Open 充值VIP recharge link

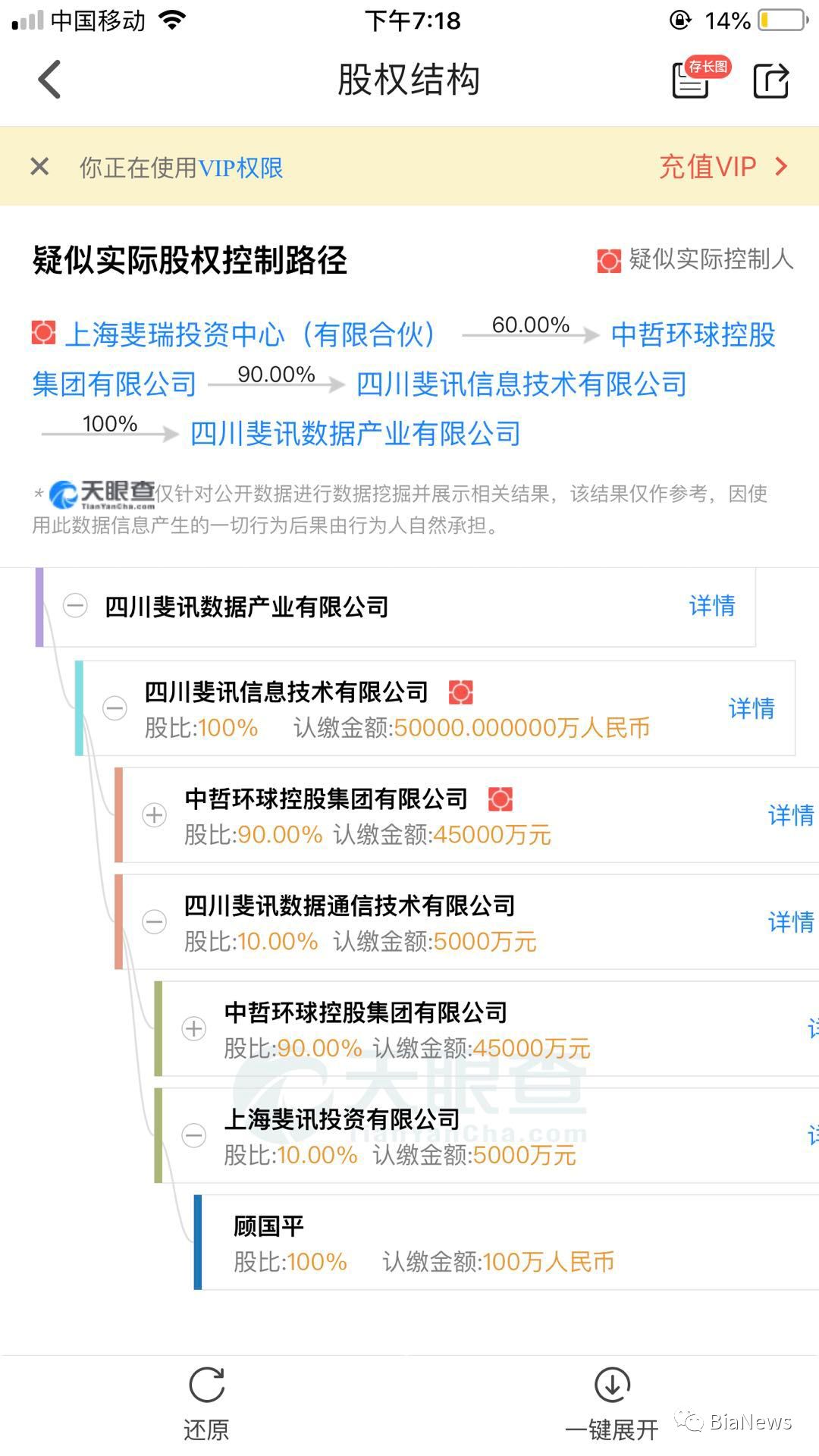click(x=723, y=166)
